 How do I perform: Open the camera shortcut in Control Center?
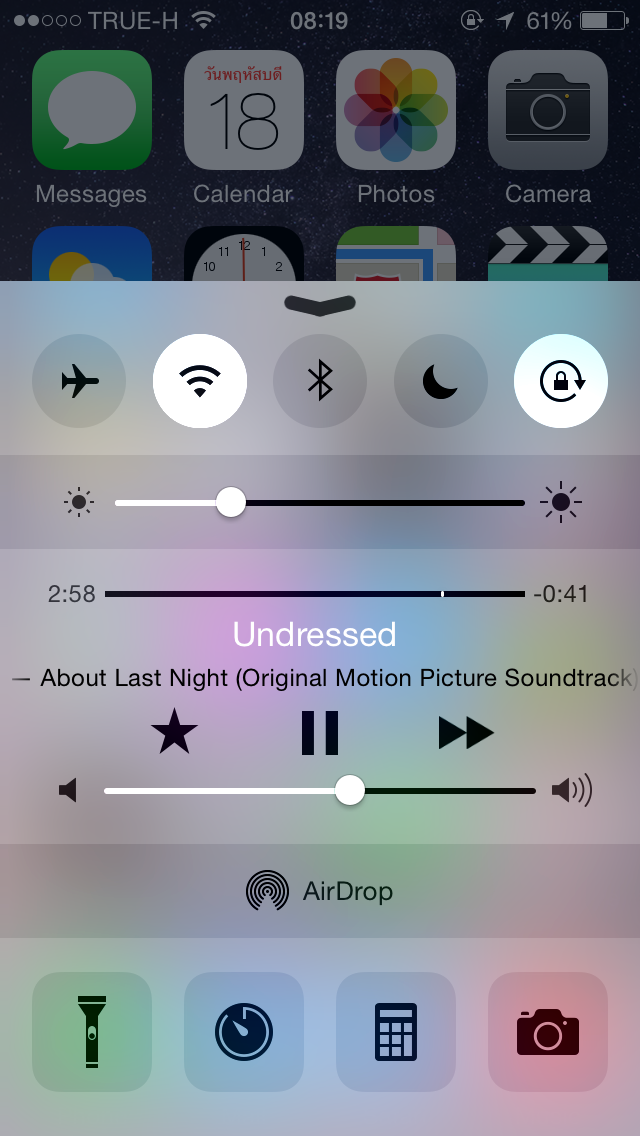coord(548,1032)
